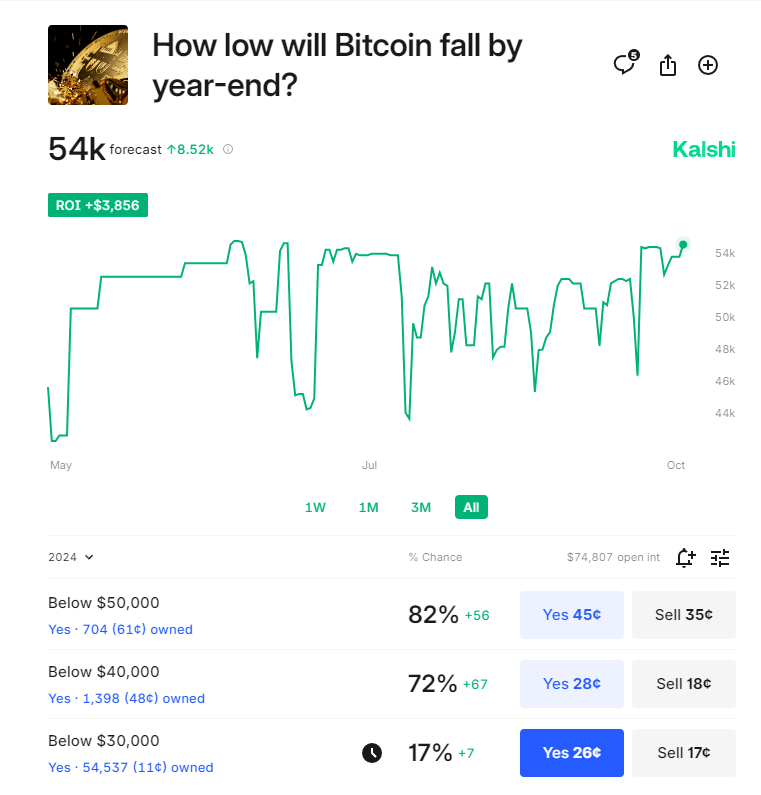Screen dimensions: 761x795
Task: Share this Bitcoin market
Action: tap(668, 65)
